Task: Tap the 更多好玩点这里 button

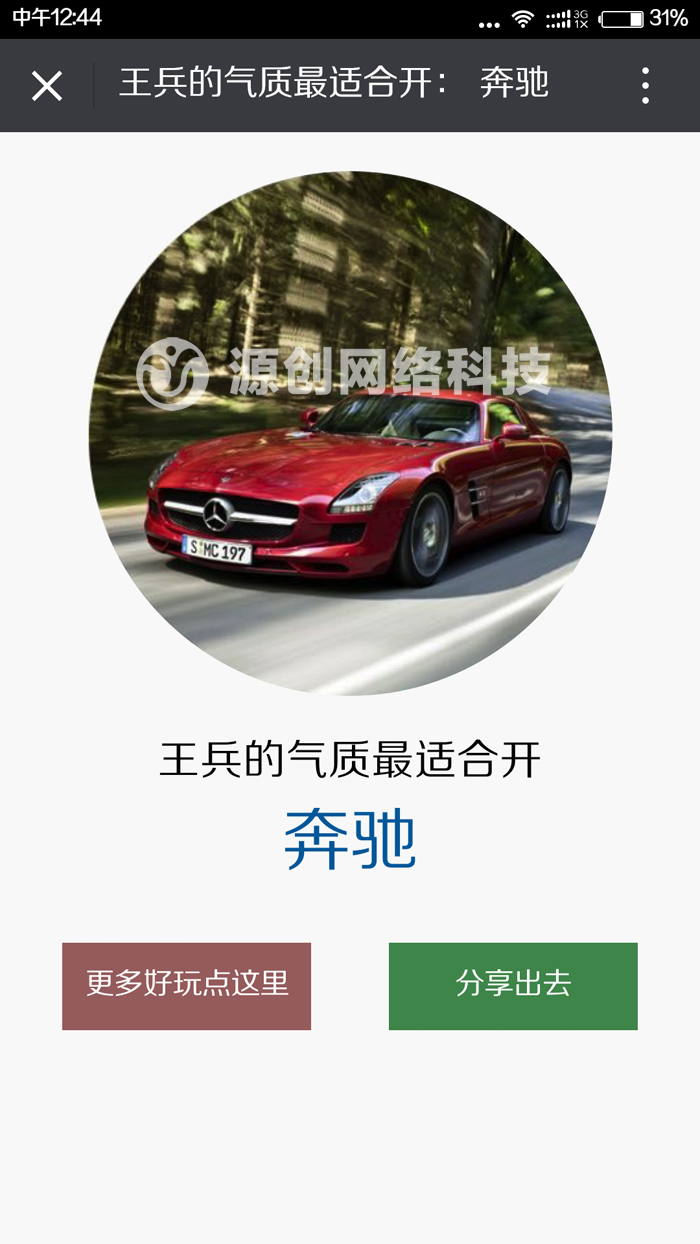Action: (187, 985)
